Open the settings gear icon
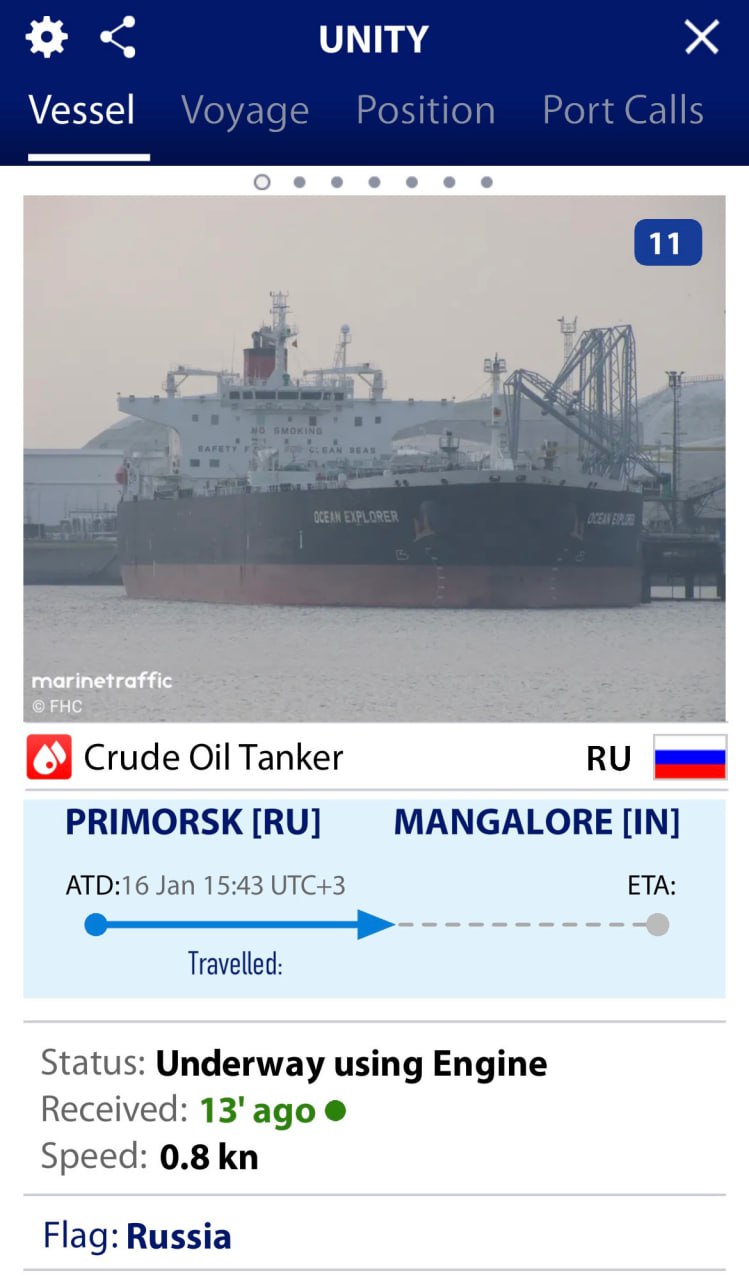The width and height of the screenshot is (749, 1280). point(46,38)
